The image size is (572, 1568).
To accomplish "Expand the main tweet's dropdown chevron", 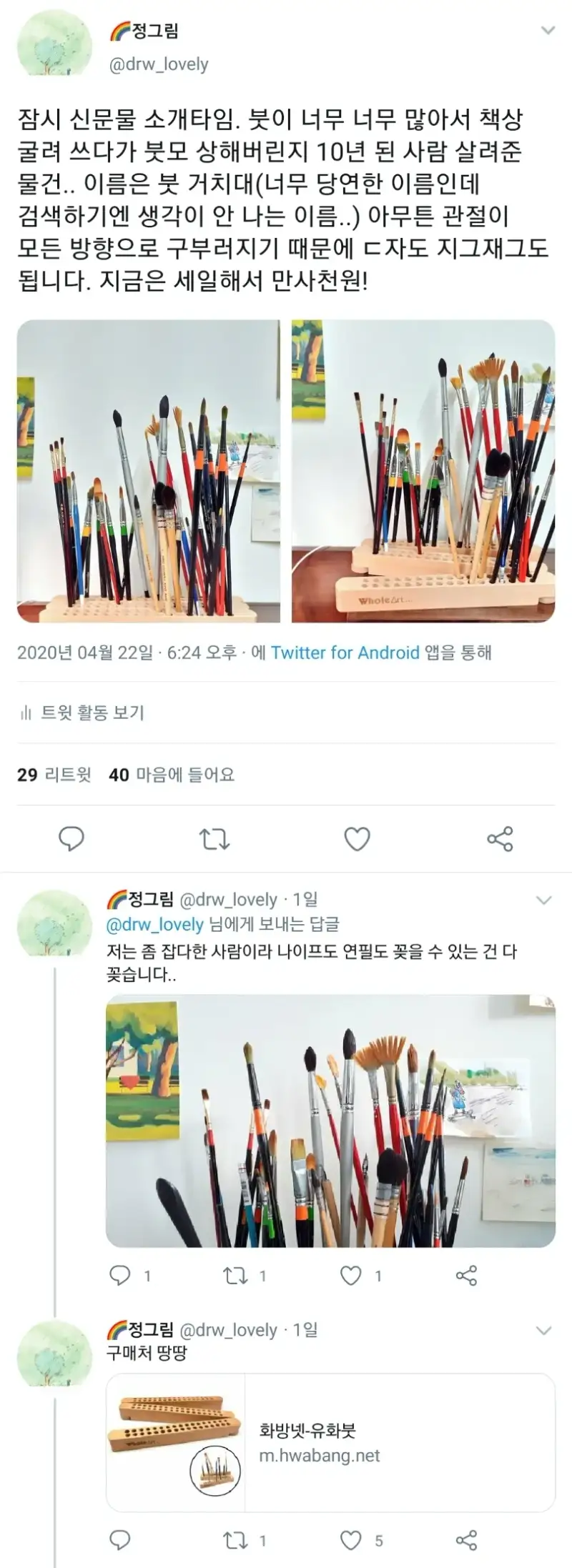I will (x=548, y=31).
